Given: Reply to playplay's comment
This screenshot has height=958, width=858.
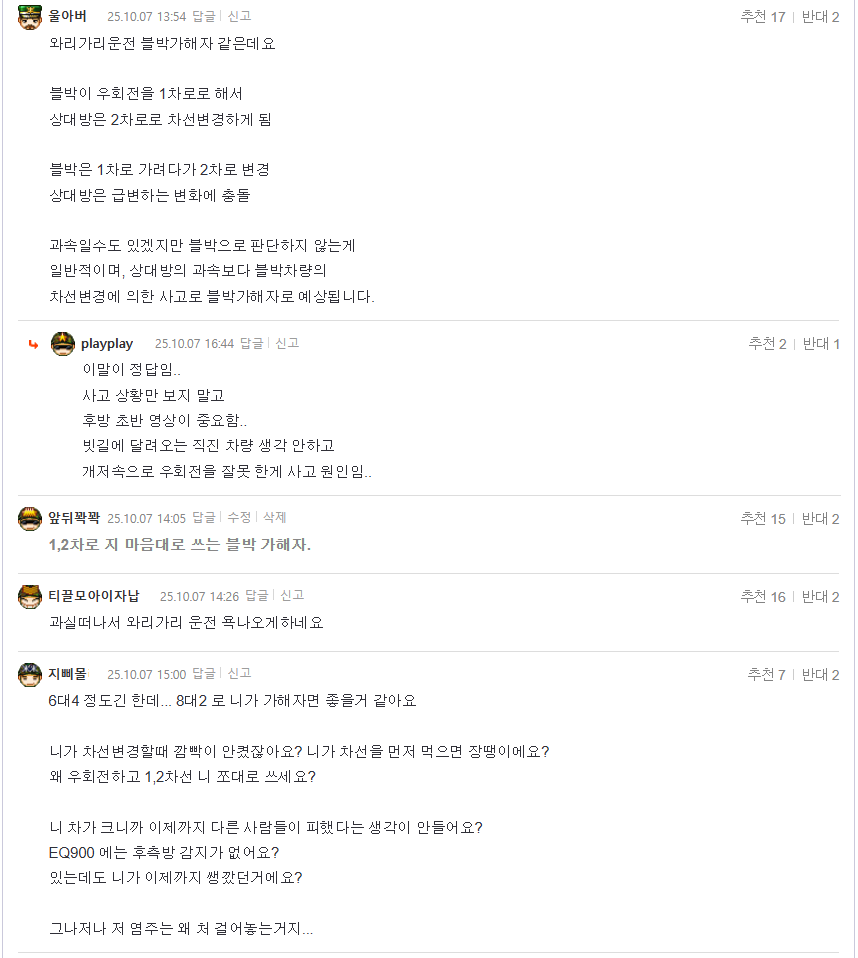Looking at the screenshot, I should click(251, 343).
